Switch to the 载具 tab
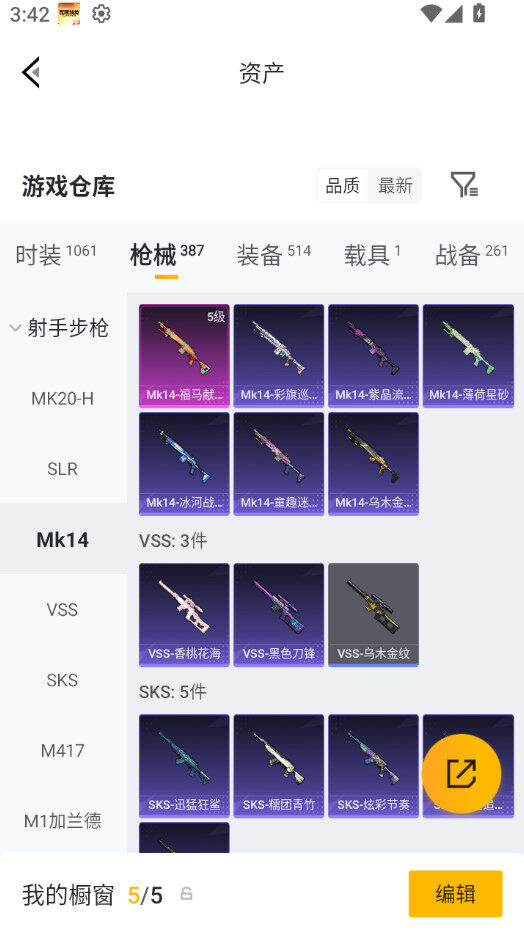The width and height of the screenshot is (524, 932). coord(373,254)
